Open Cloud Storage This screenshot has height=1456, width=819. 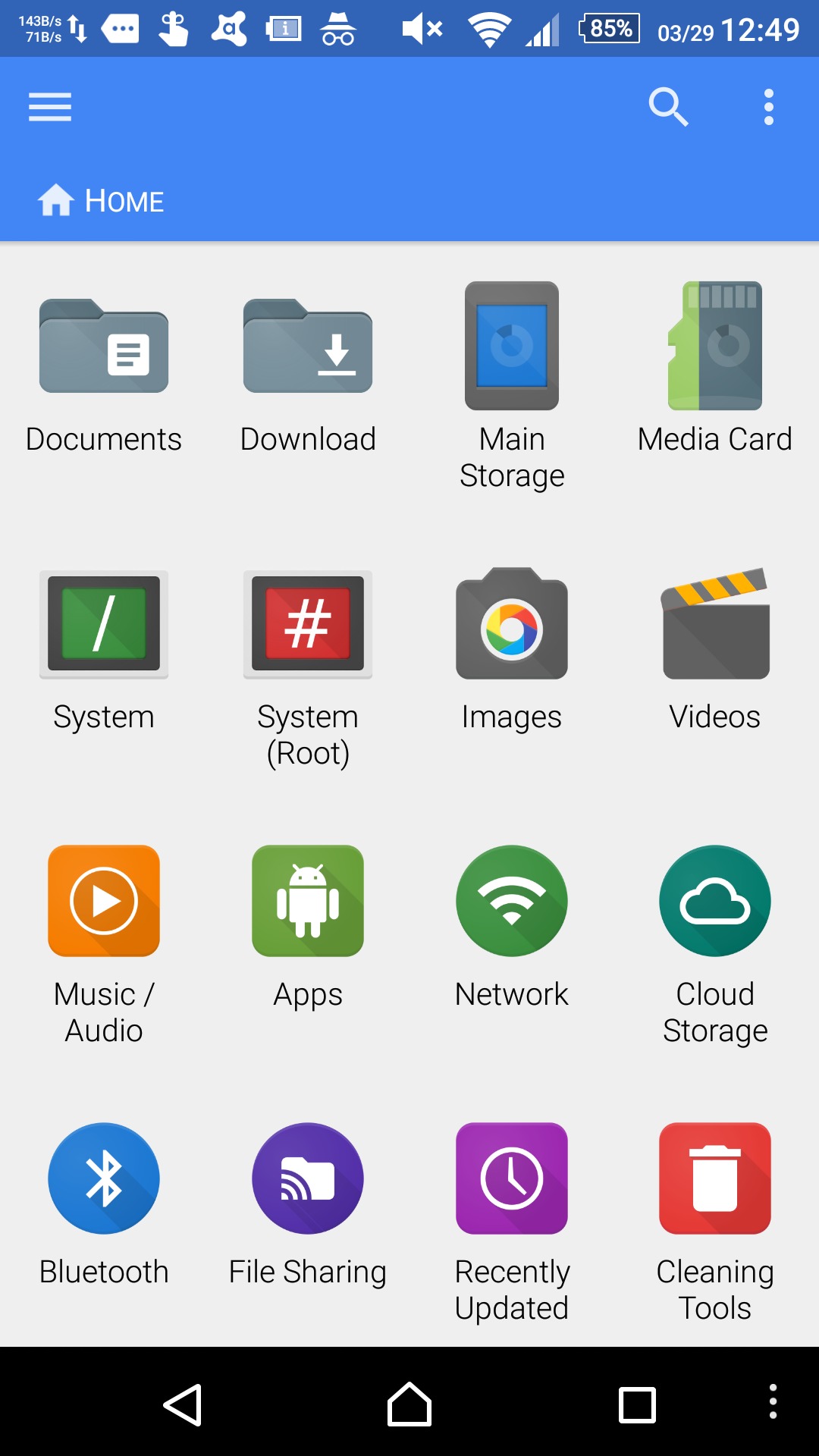pos(715,946)
